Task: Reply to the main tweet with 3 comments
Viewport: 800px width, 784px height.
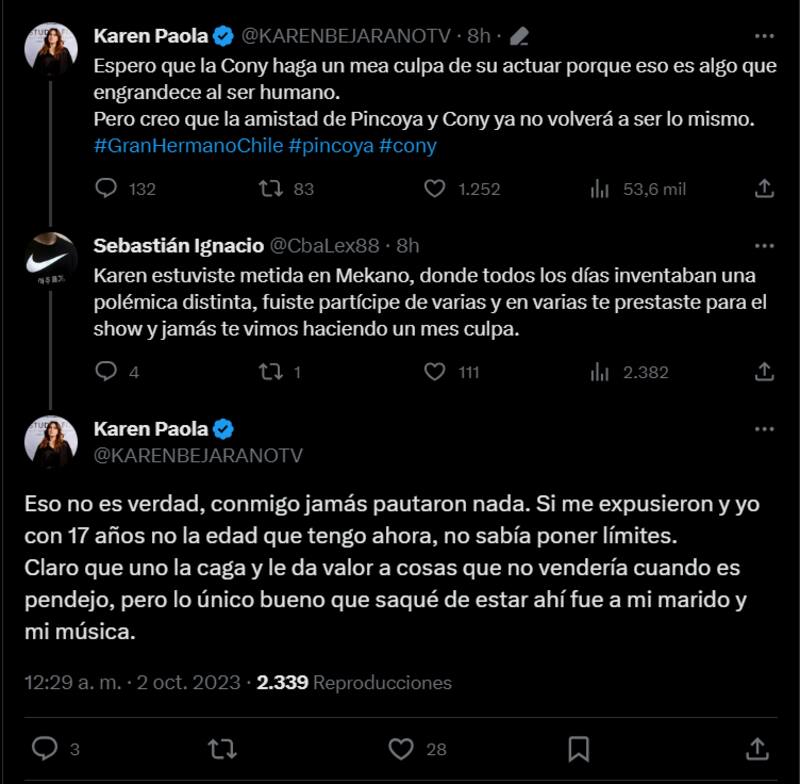Action: 44,748
